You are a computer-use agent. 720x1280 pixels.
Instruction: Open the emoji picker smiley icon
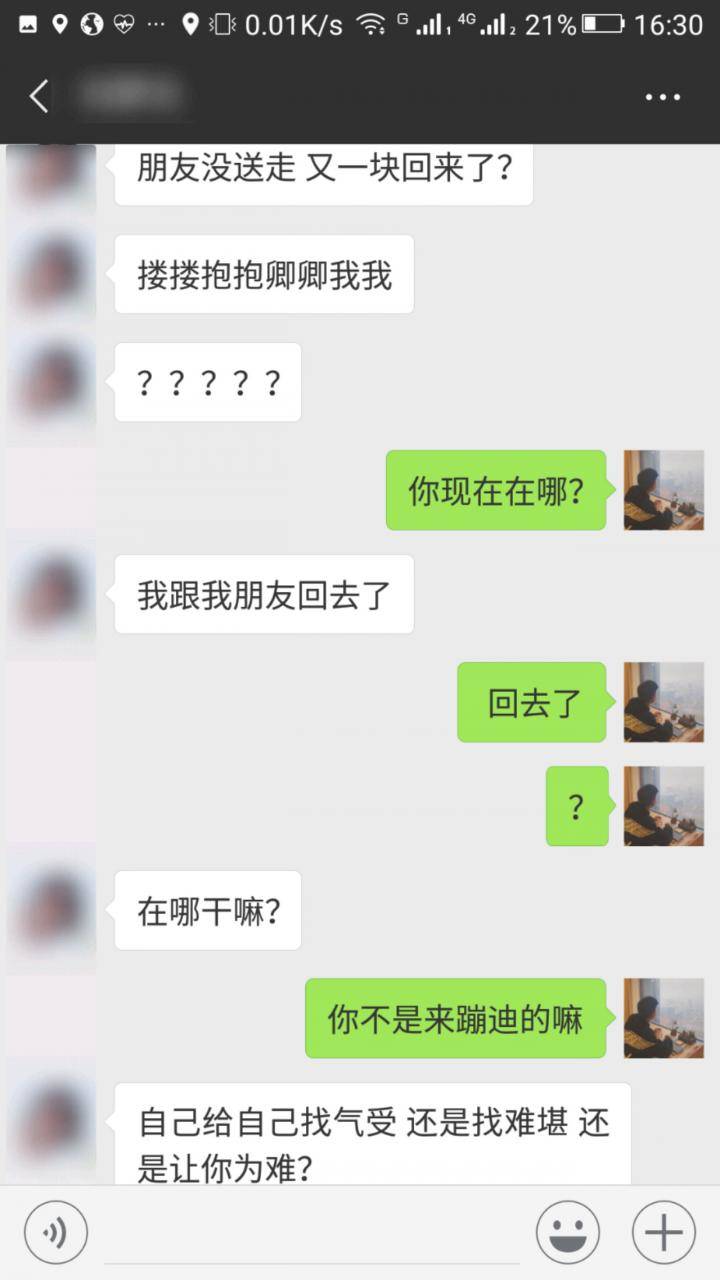[x=567, y=1231]
